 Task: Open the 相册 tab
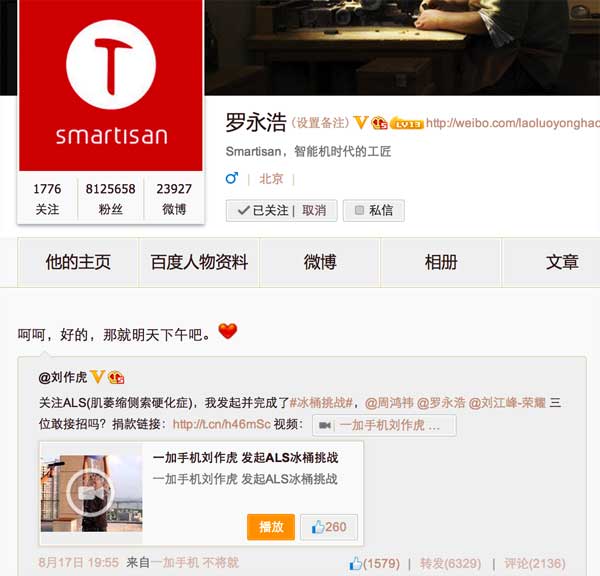pyautogui.click(x=440, y=263)
